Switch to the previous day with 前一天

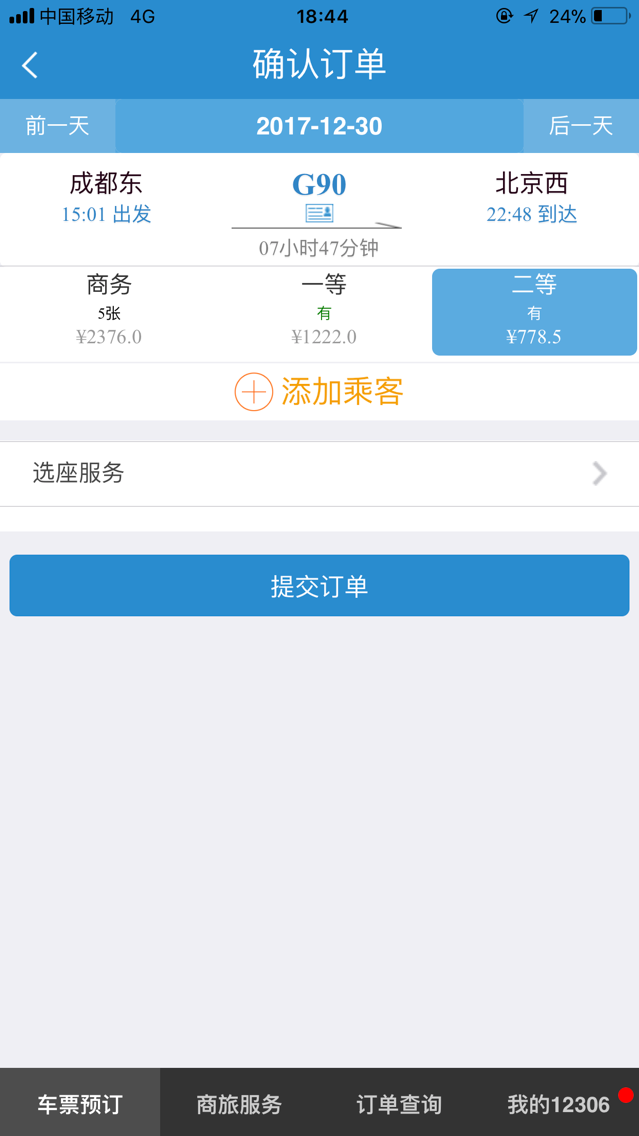pyautogui.click(x=57, y=126)
